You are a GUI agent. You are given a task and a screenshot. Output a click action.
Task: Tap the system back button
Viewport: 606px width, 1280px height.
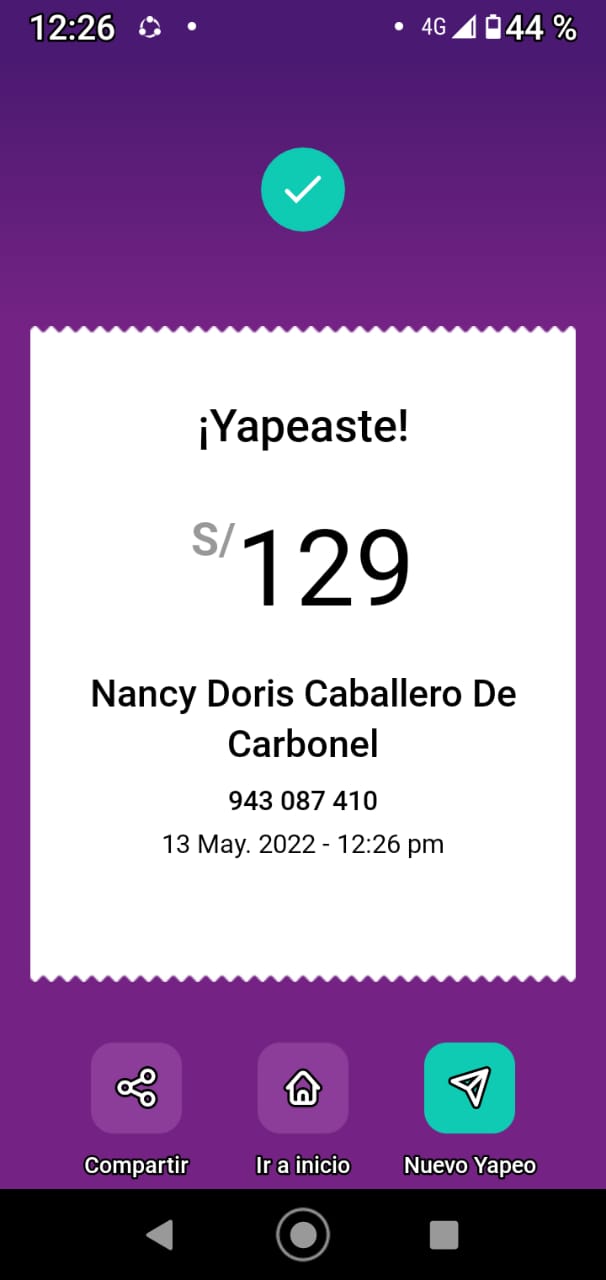click(160, 1235)
